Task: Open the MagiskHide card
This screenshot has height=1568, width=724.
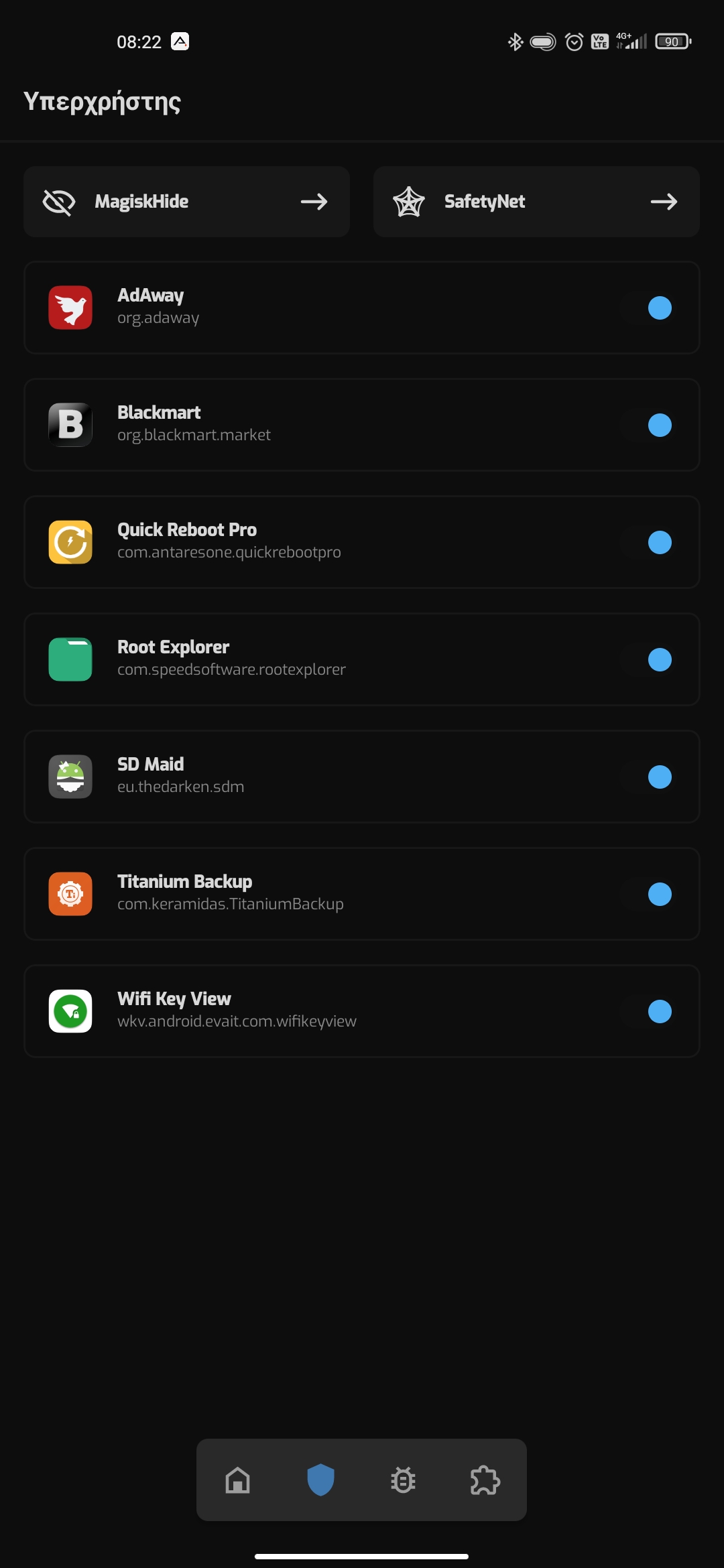Action: [x=186, y=202]
